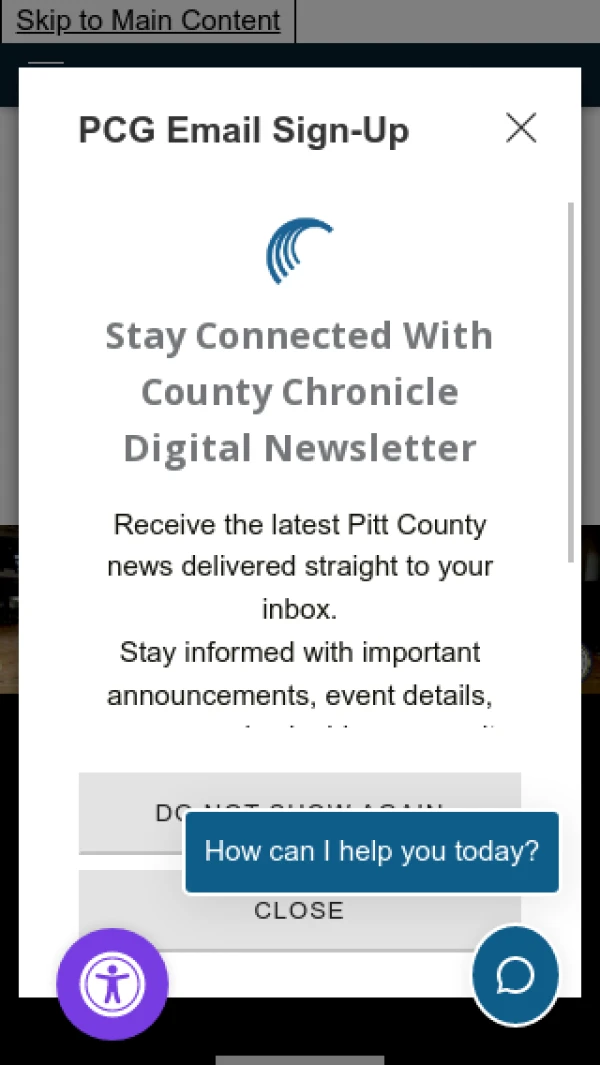The width and height of the screenshot is (600, 1065).
Task: Open the accessibility options widget
Action: [113, 984]
